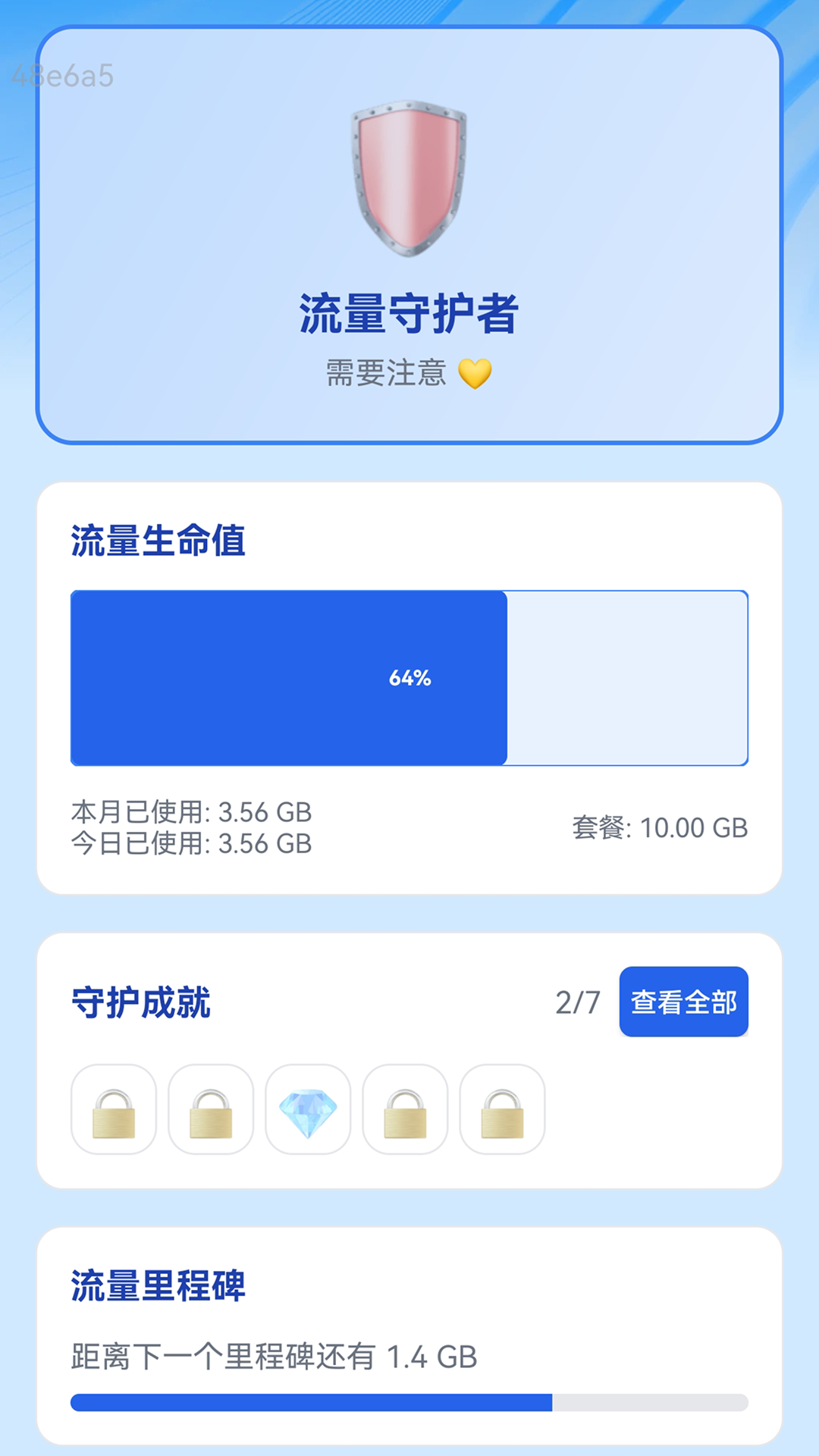Click the 本月已使用 usage text

(x=193, y=811)
